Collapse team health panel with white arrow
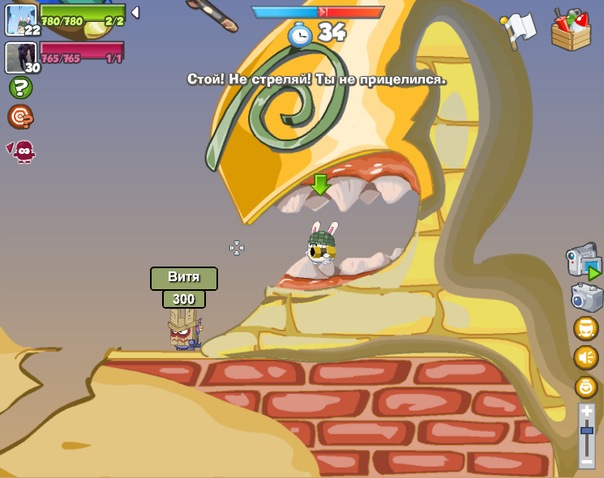 pyautogui.click(x=135, y=13)
